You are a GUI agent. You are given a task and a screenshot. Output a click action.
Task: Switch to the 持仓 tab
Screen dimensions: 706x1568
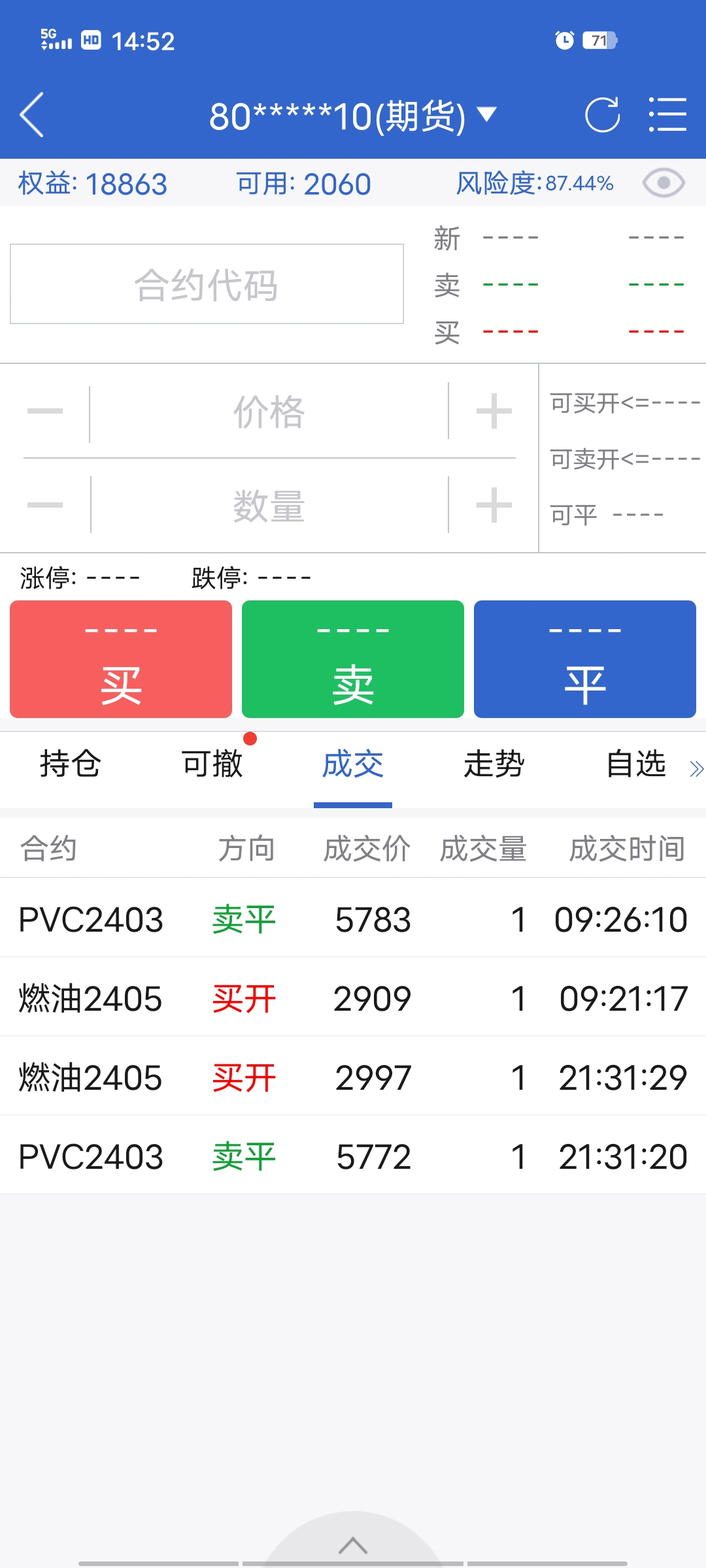71,764
